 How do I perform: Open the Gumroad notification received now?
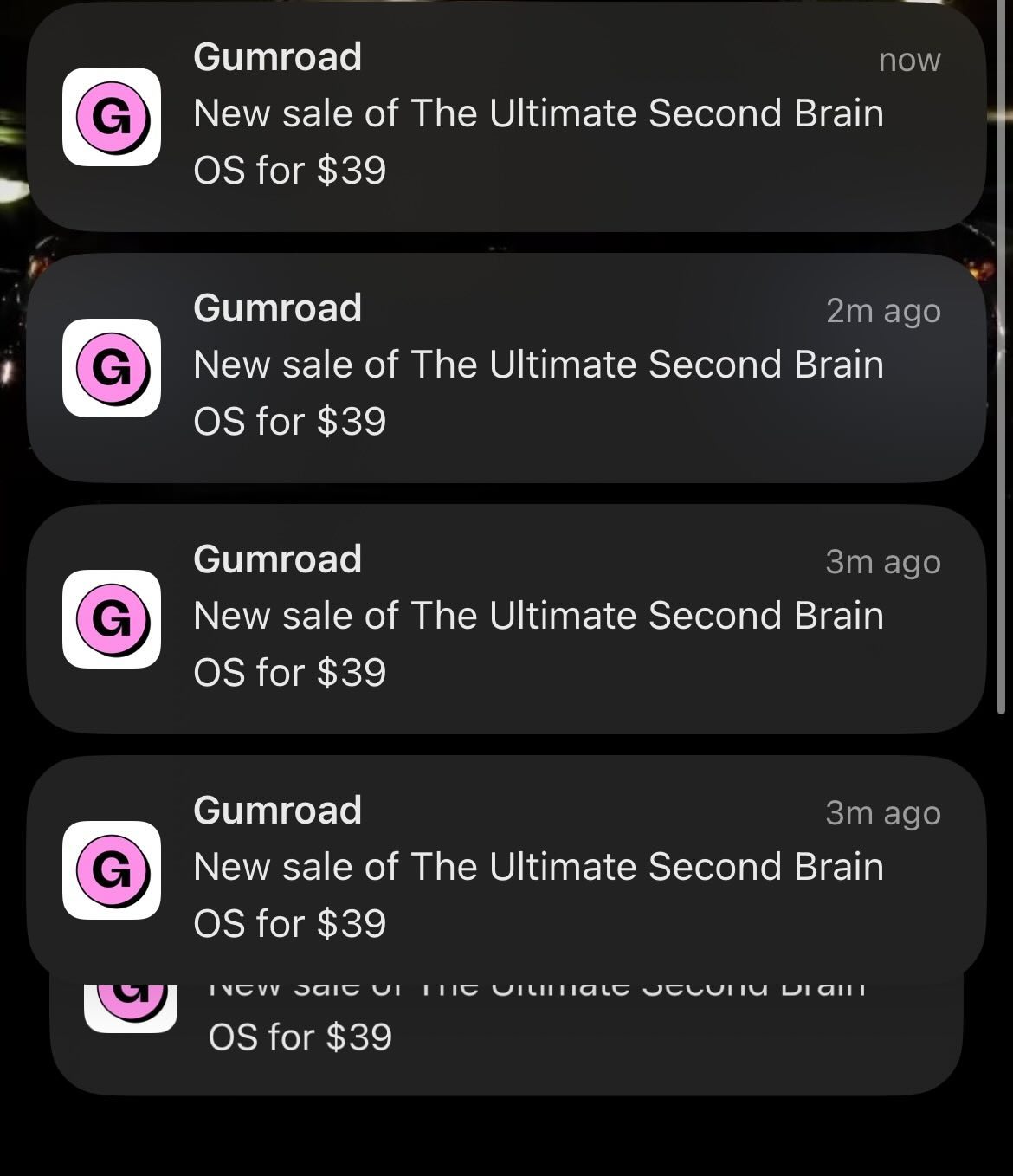click(x=506, y=117)
